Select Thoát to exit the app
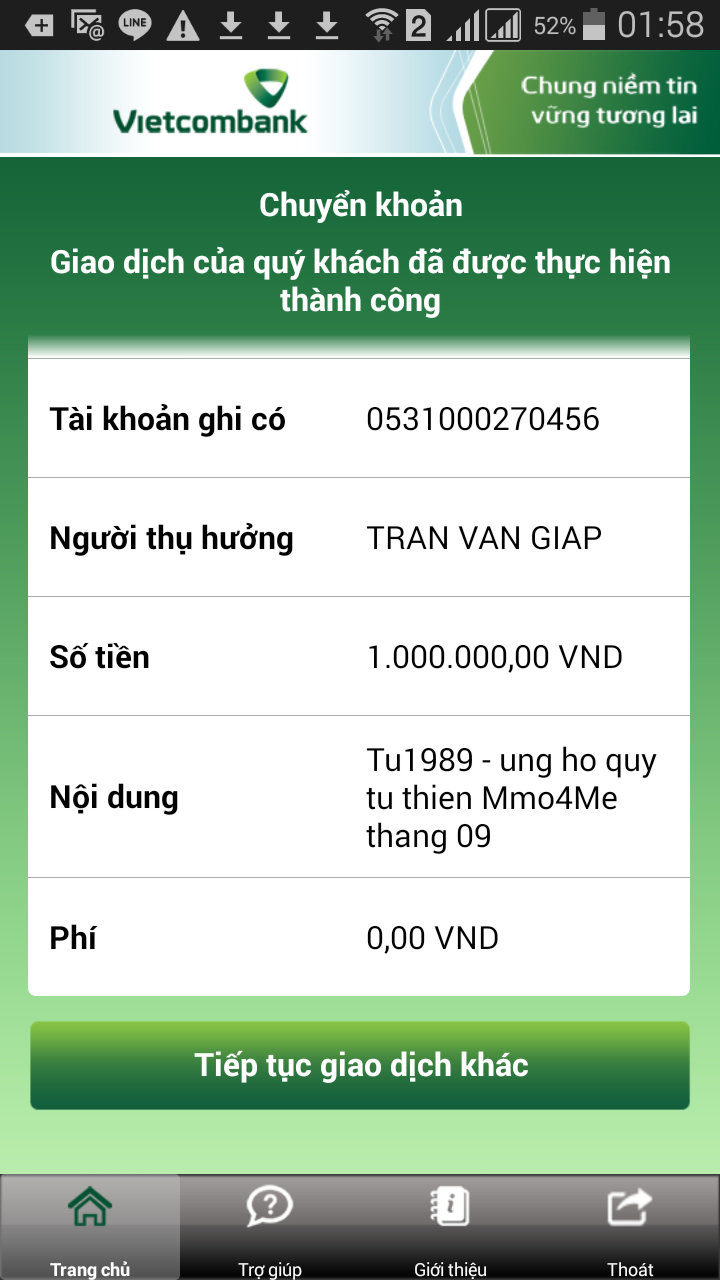Screen dimensions: 720x1280 pos(630,1227)
